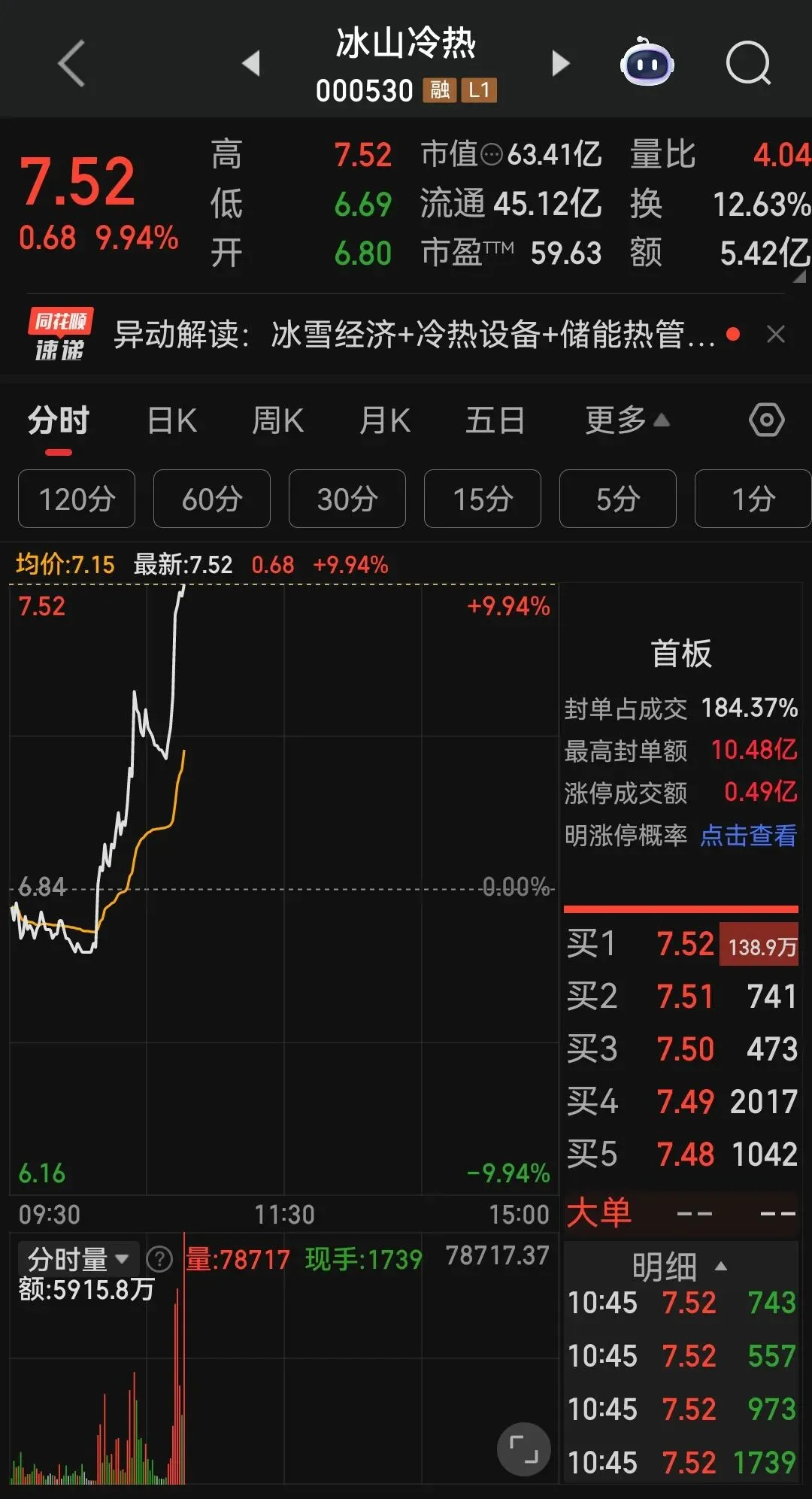Open chart settings hexagon icon
The image size is (812, 1499).
[766, 420]
